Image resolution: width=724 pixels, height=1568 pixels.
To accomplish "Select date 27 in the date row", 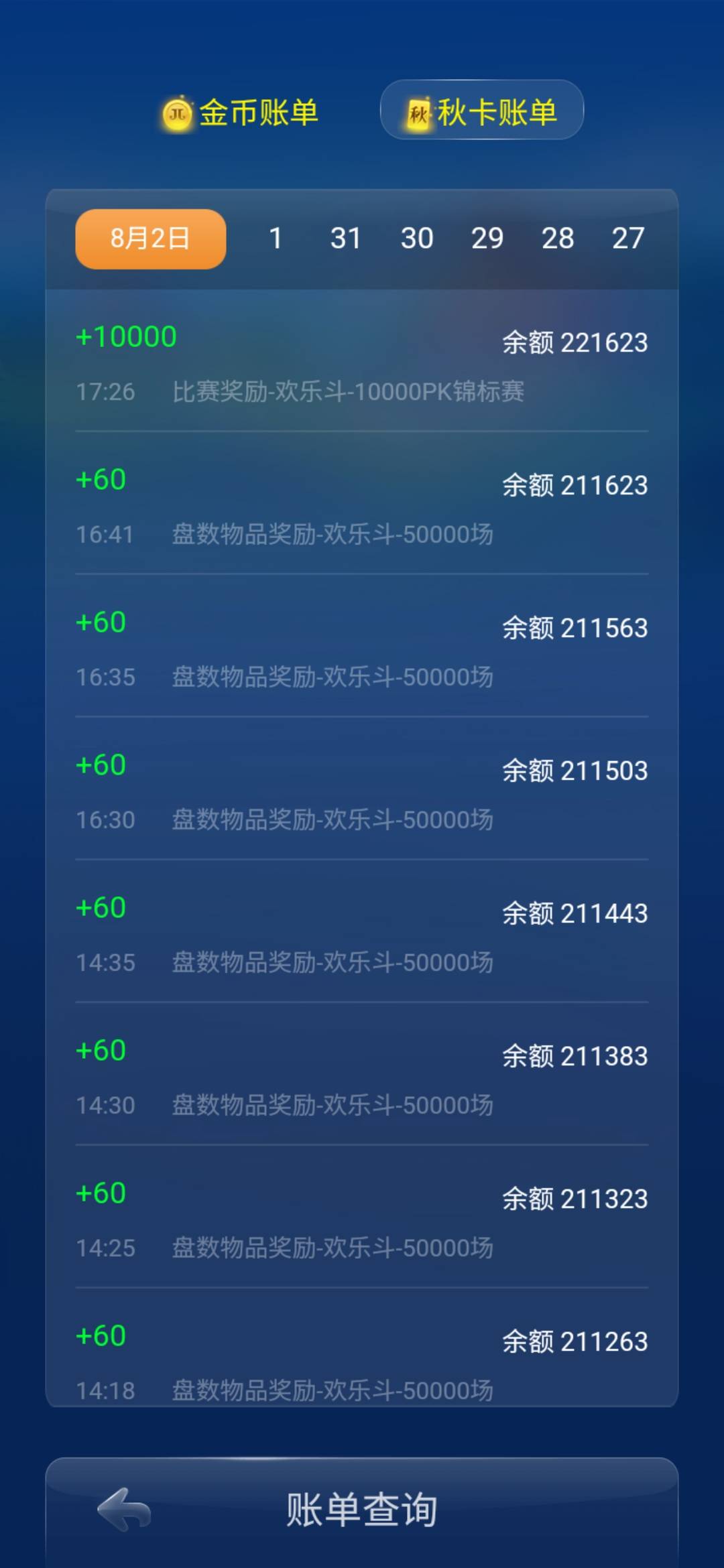I will [x=629, y=239].
